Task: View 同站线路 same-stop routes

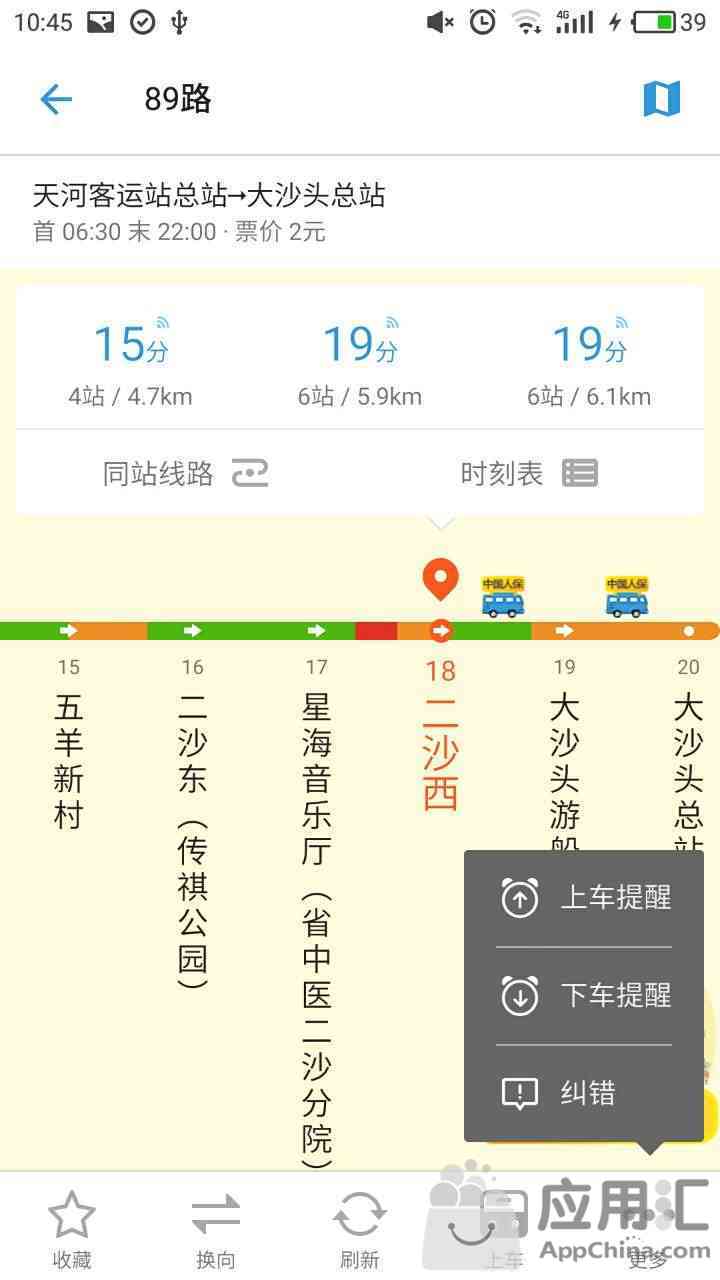Action: point(185,473)
